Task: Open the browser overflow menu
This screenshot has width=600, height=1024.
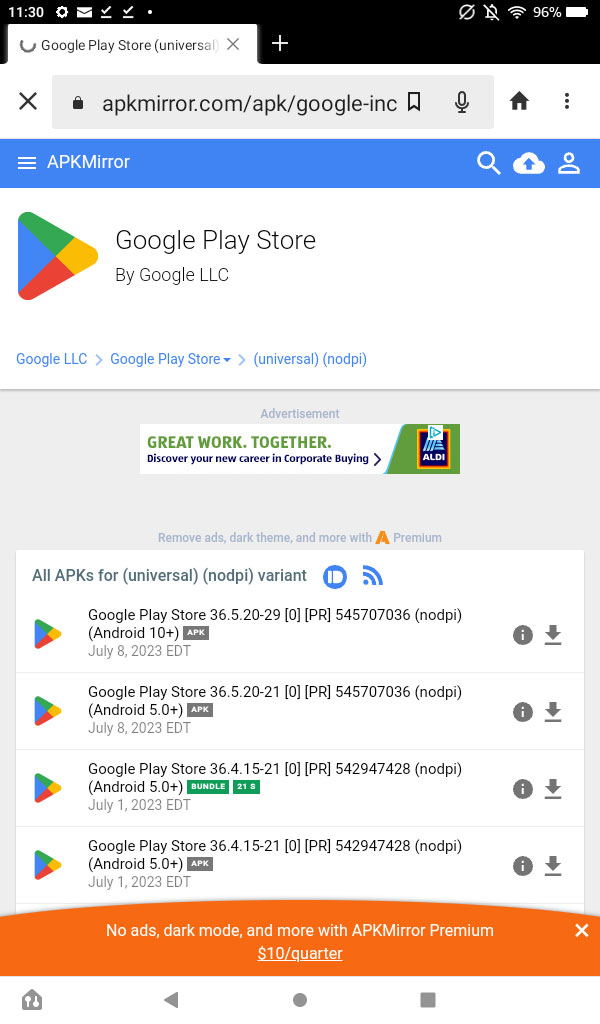Action: coord(567,101)
